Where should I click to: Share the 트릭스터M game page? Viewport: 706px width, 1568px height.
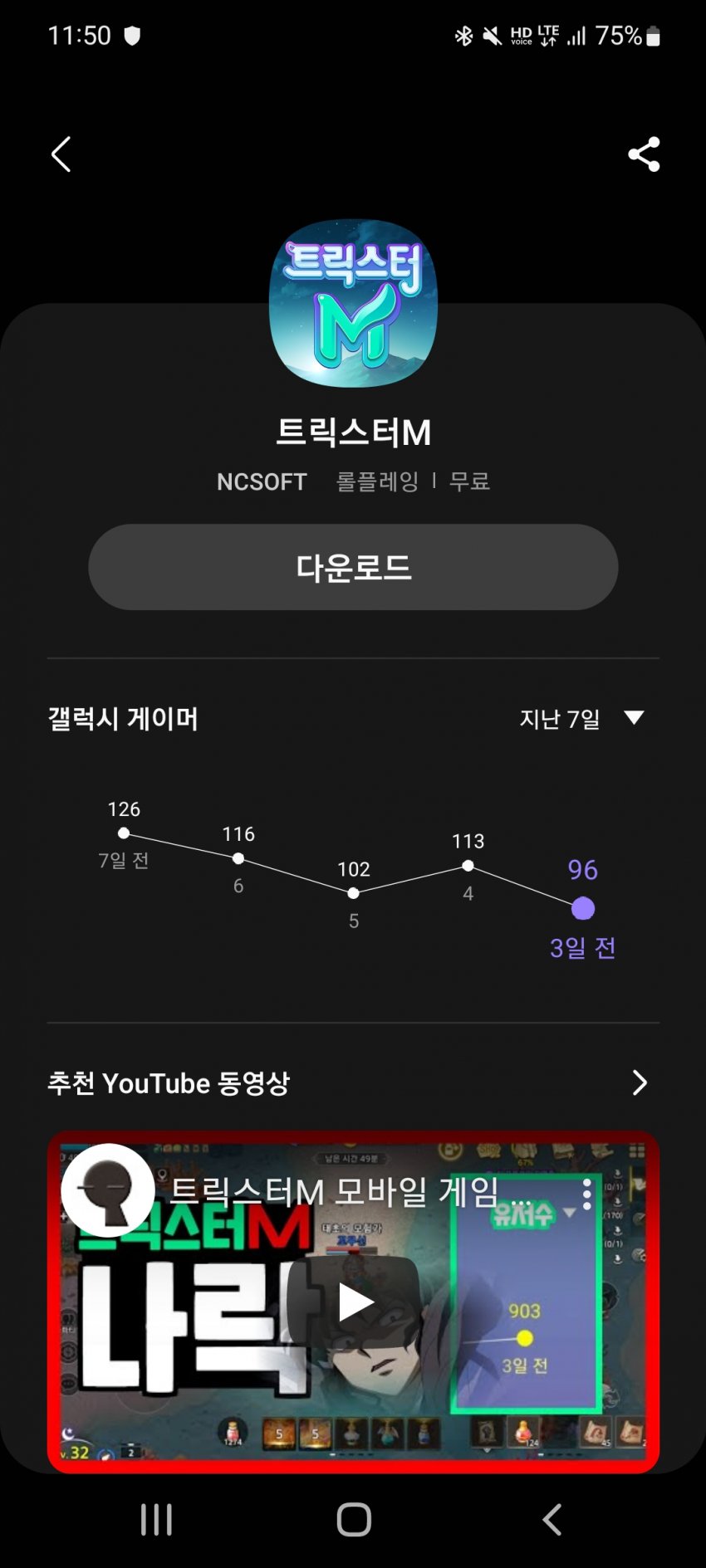pos(644,154)
